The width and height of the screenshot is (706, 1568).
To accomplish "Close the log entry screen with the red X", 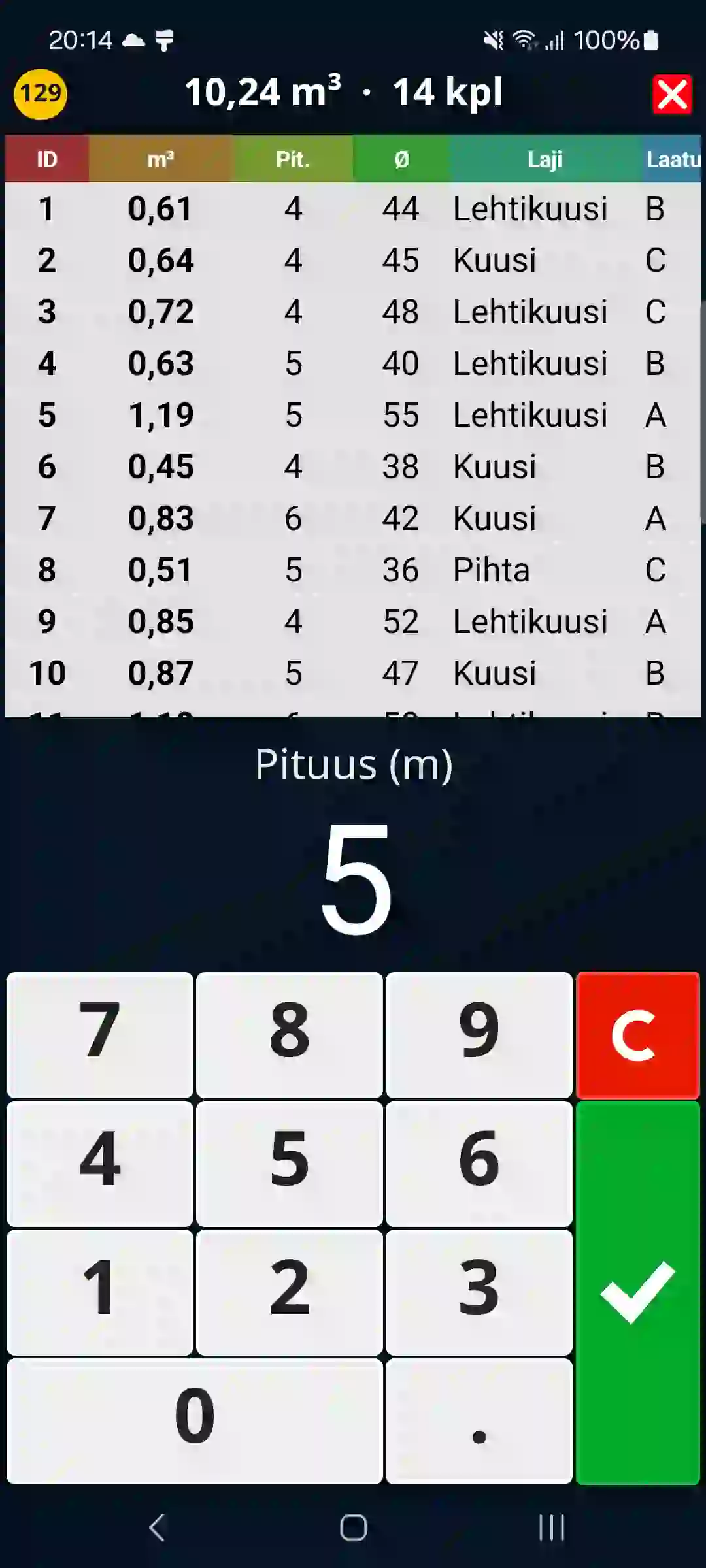I will pyautogui.click(x=672, y=95).
